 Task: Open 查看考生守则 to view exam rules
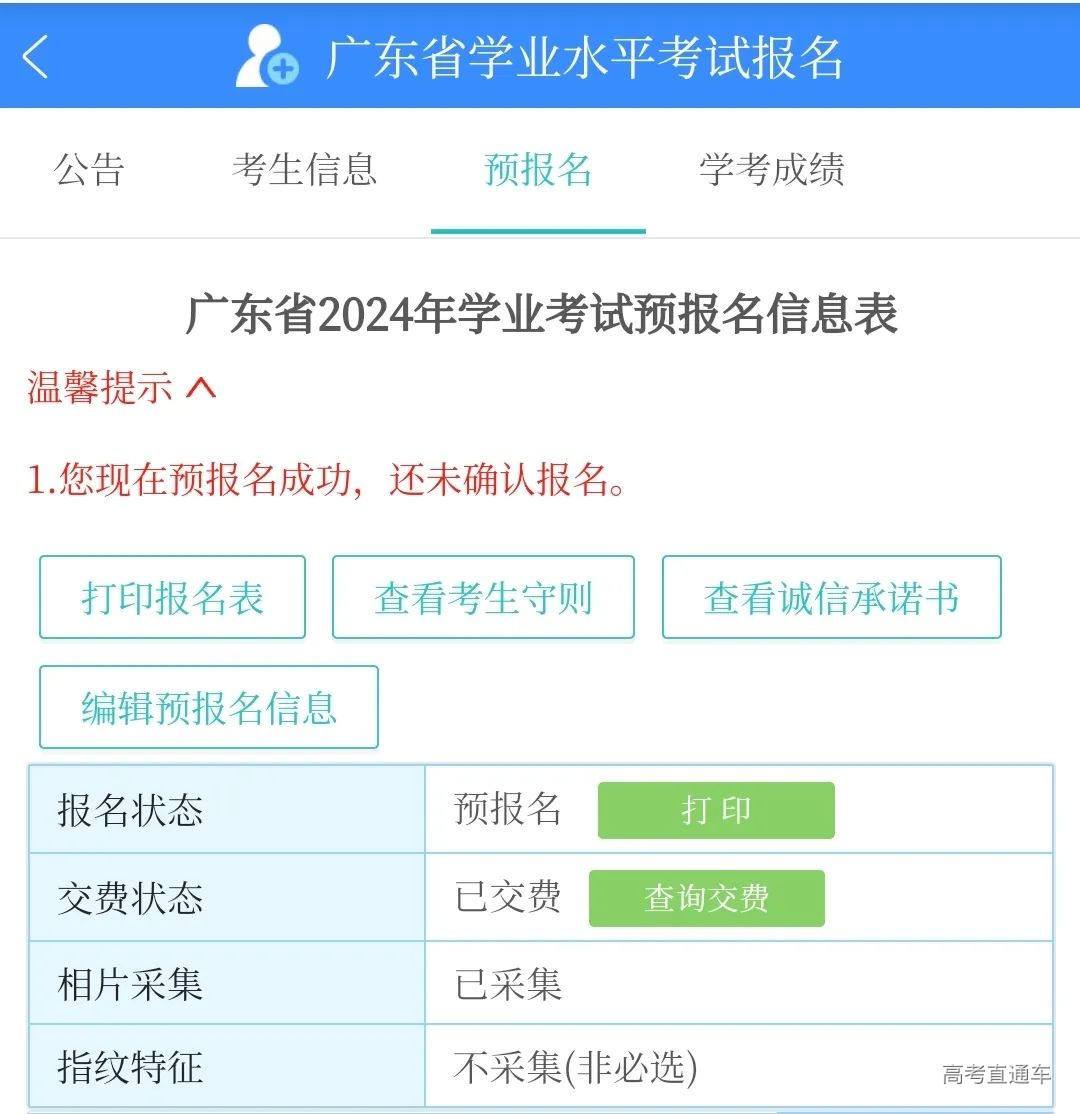pyautogui.click(x=483, y=597)
